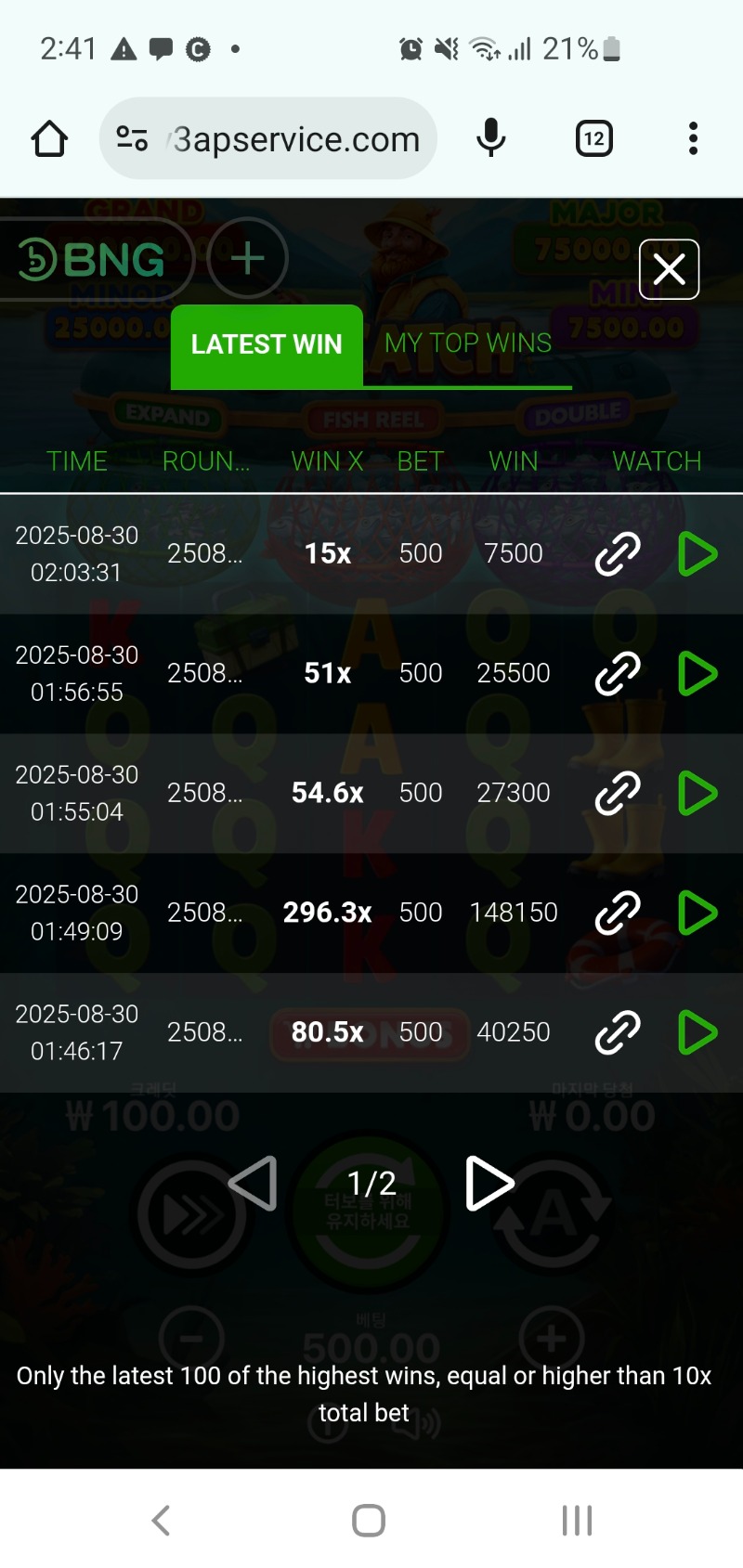Viewport: 743px width, 1568px height.
Task: Open the browser tab switcher
Action: point(593,139)
